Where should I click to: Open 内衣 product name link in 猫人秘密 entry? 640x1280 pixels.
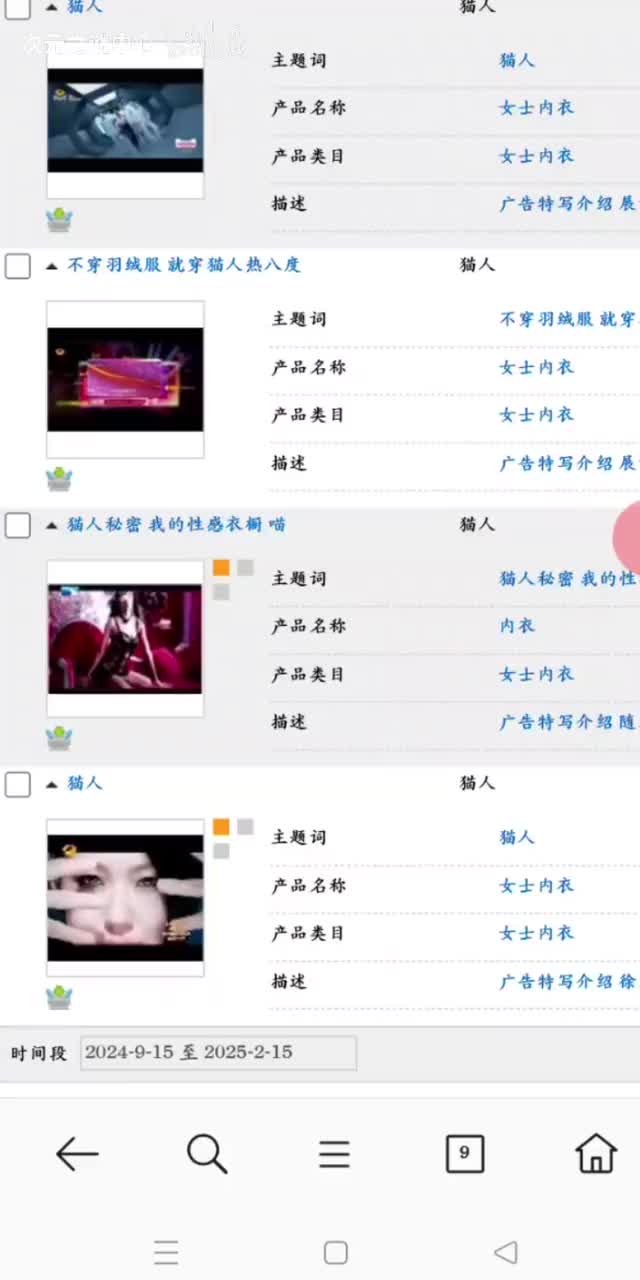click(x=517, y=626)
